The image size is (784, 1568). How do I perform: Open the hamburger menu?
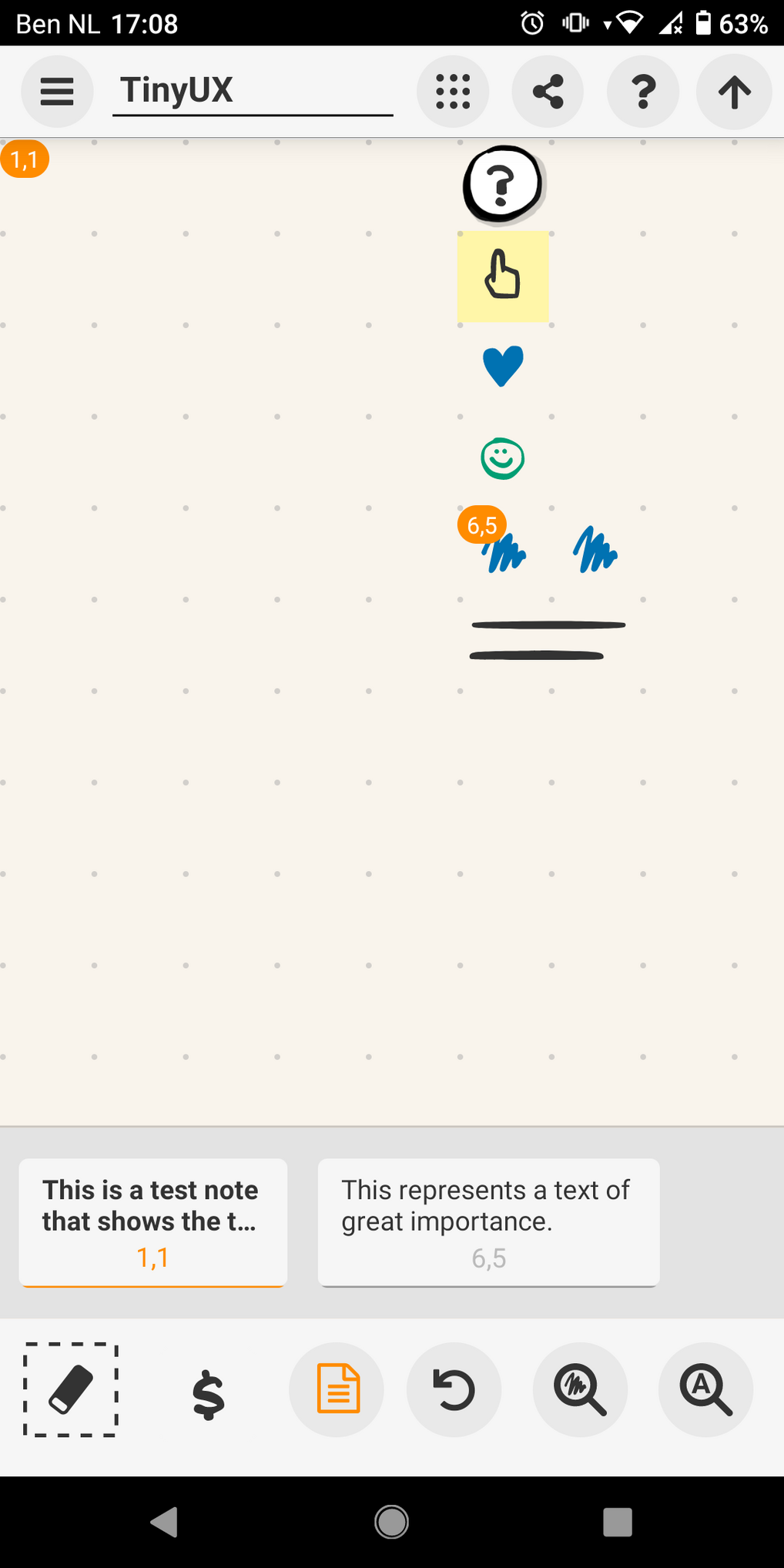[x=57, y=92]
